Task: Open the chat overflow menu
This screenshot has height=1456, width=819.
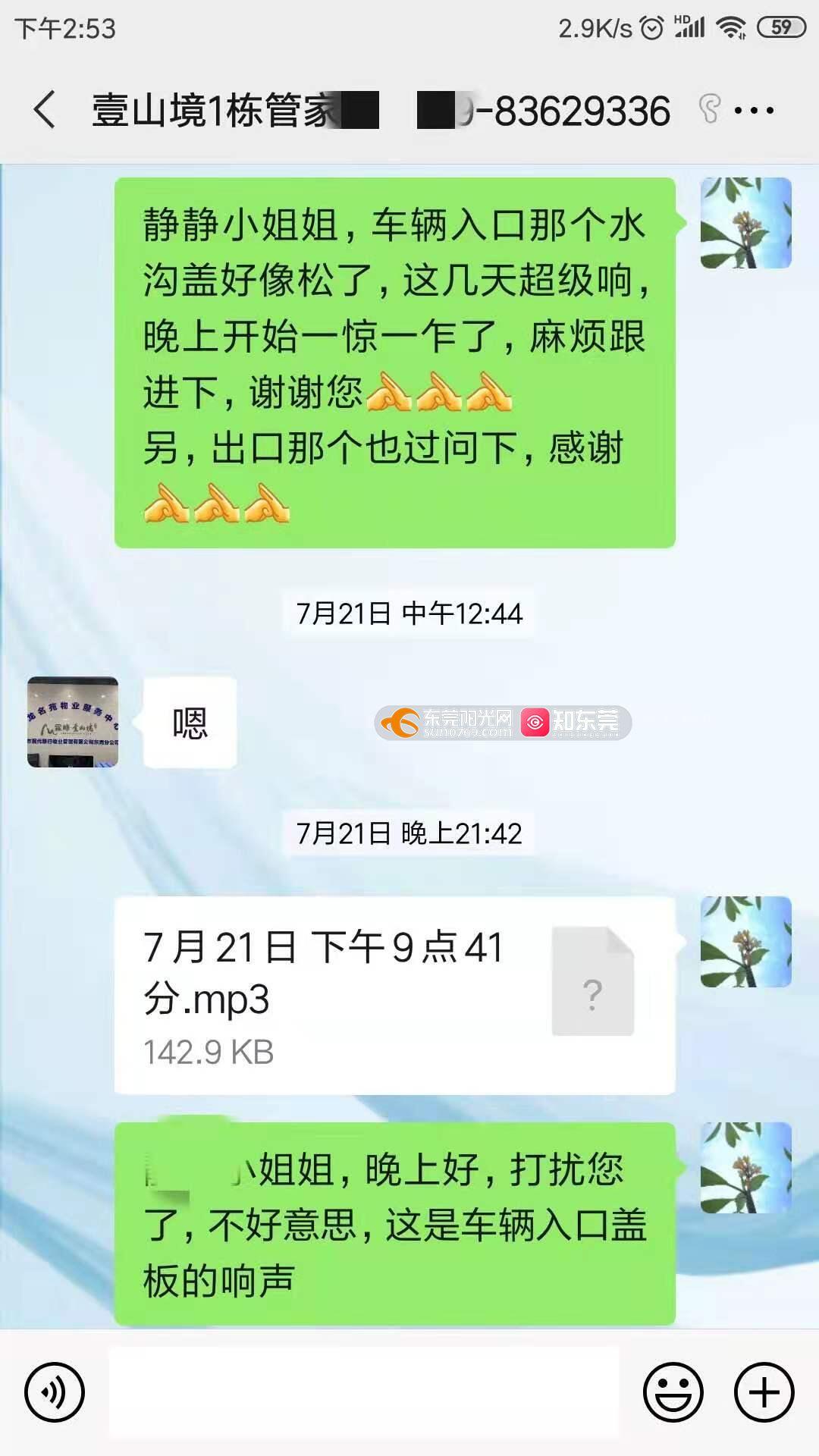Action: click(x=754, y=111)
